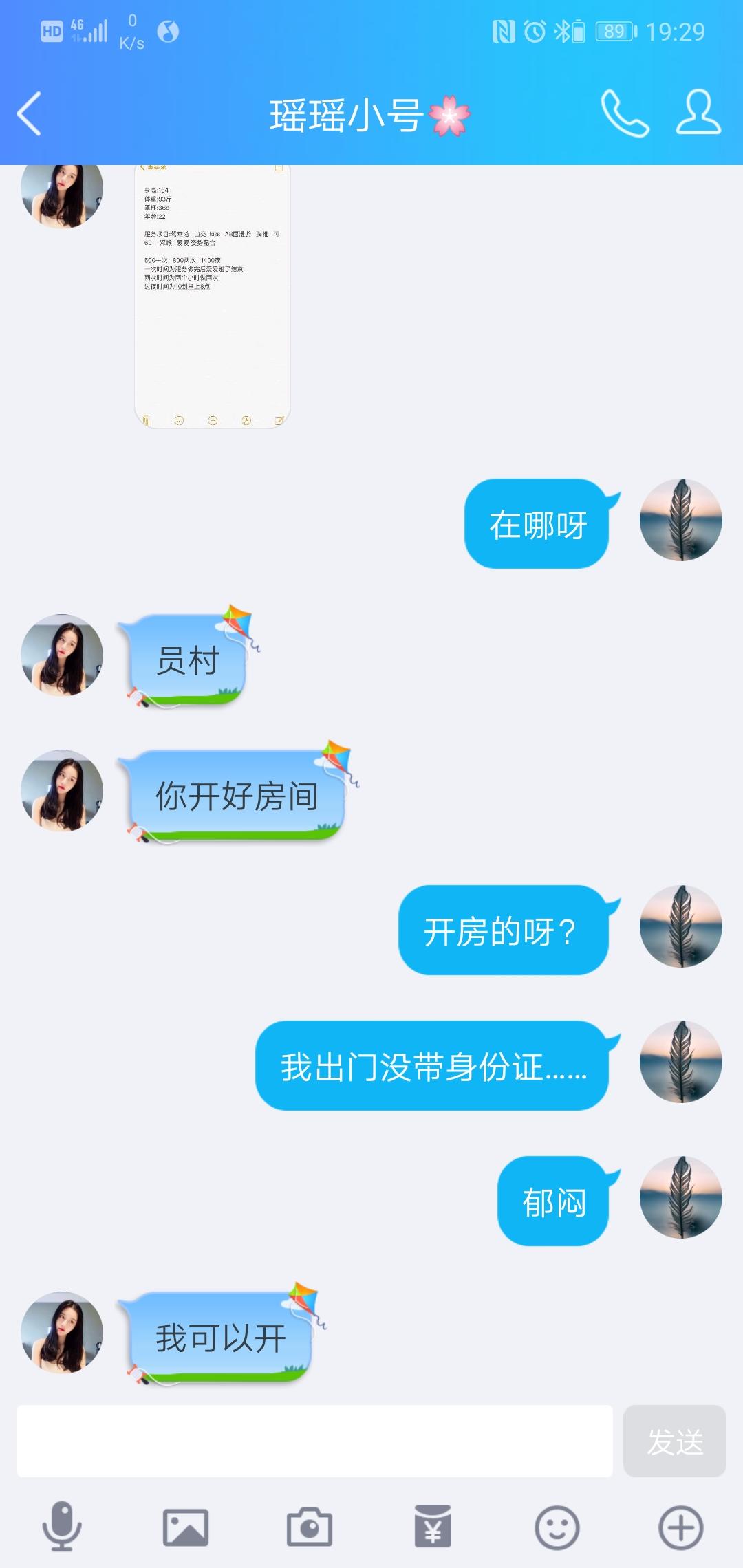Go back from the chat screen
Screen dimensions: 743x1568
point(29,113)
